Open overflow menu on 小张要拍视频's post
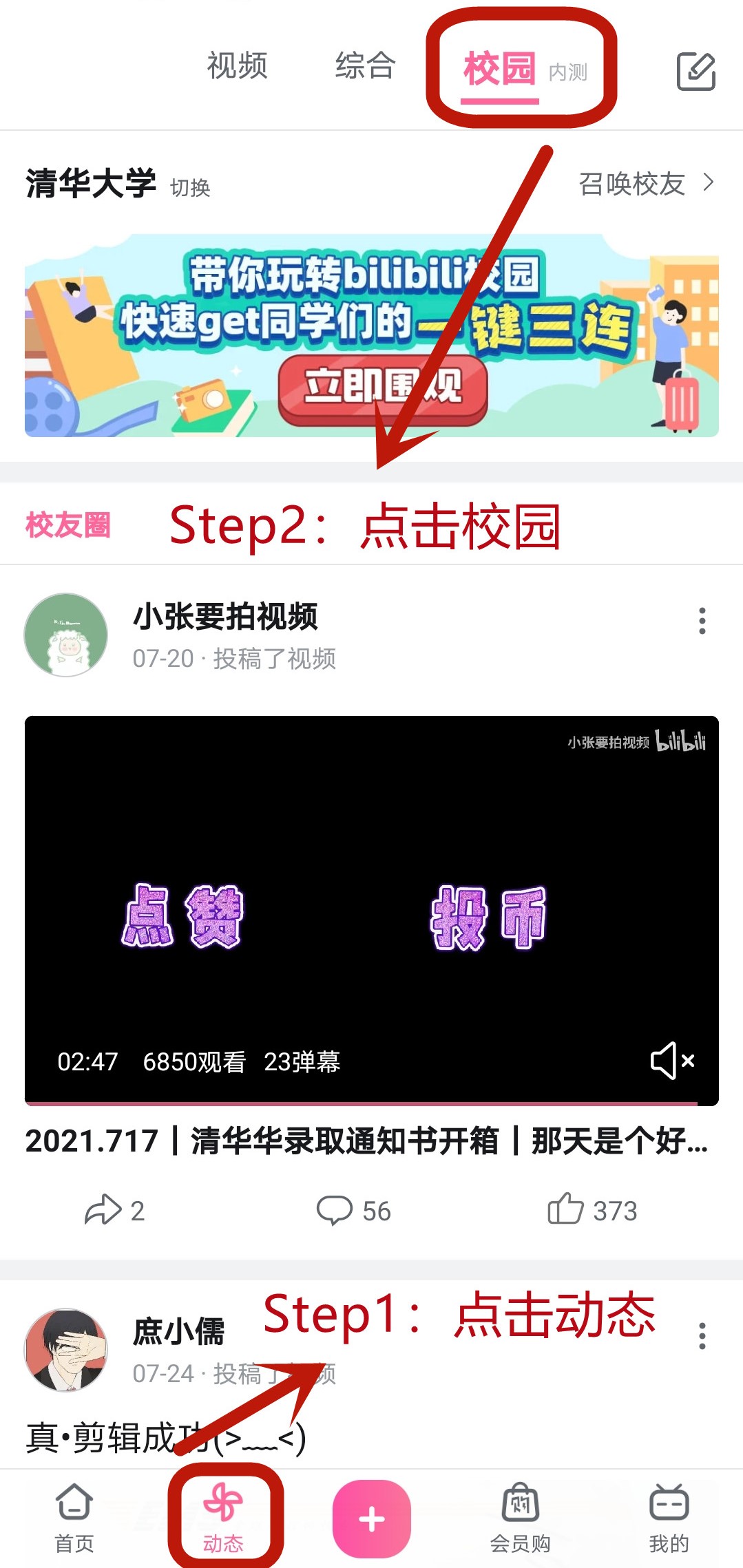This screenshot has width=743, height=1568. [x=702, y=621]
